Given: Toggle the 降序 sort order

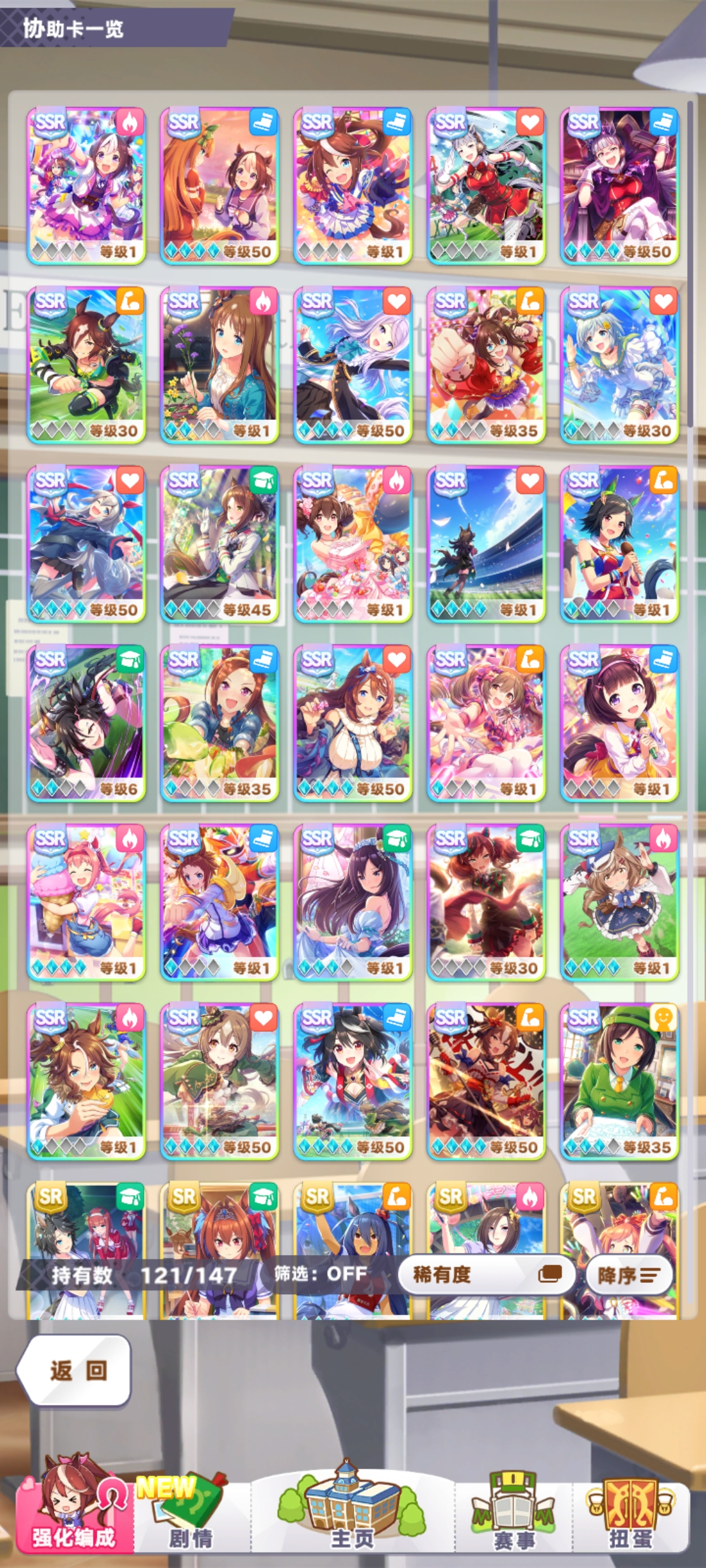Looking at the screenshot, I should [x=628, y=1275].
